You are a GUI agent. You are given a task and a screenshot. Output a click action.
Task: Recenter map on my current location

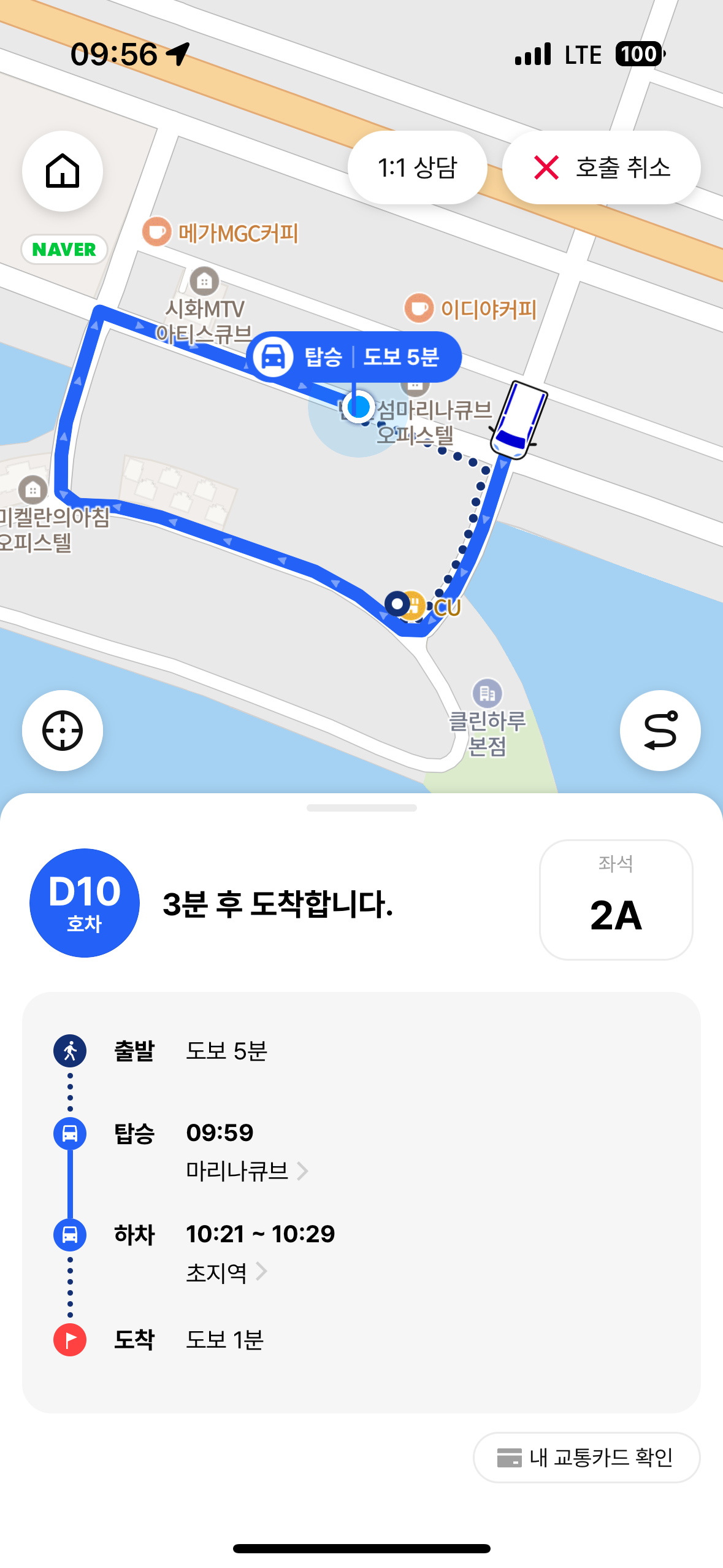pos(63,730)
